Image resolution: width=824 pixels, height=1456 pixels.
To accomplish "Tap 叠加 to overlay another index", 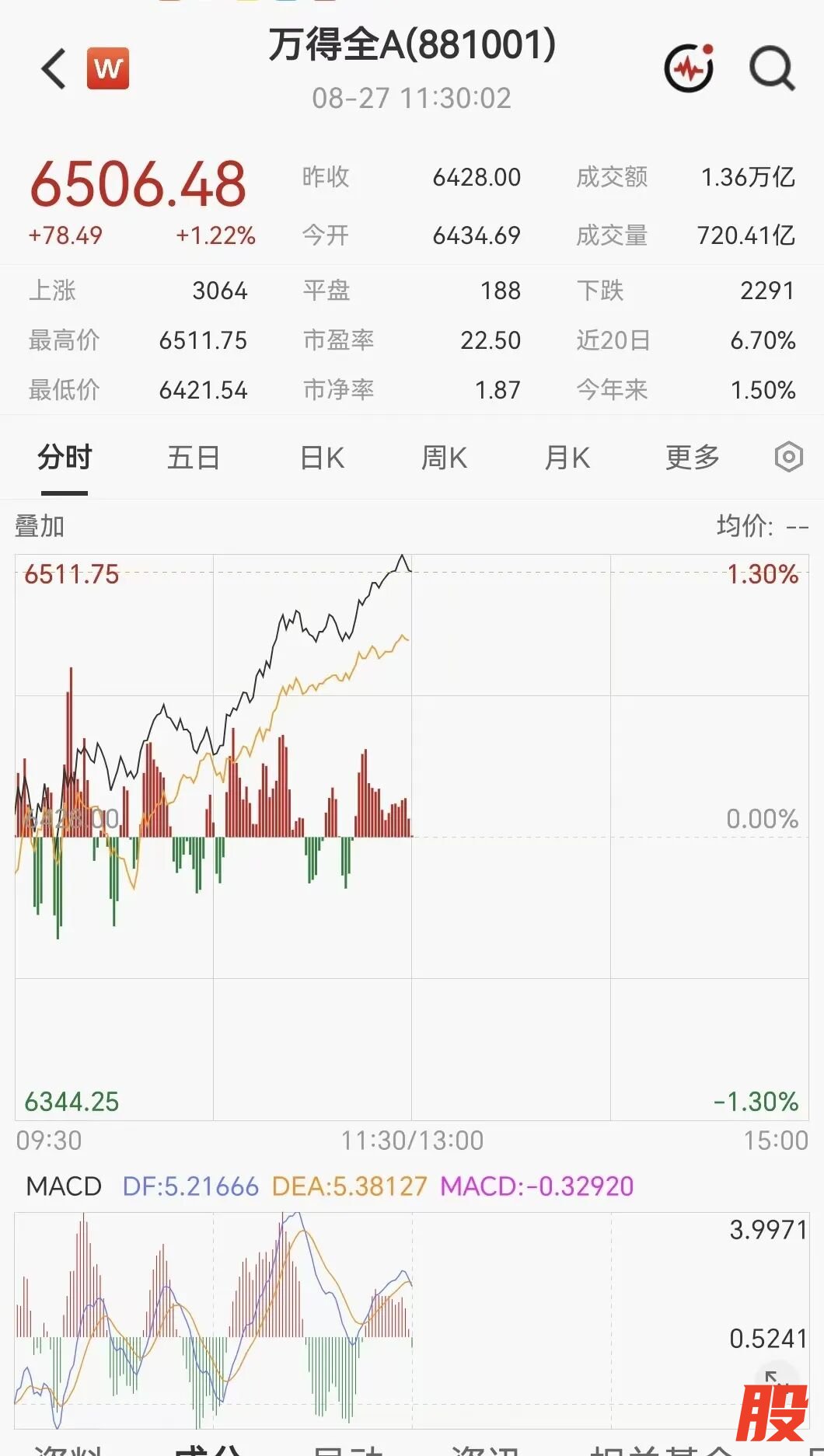I will coord(40,527).
